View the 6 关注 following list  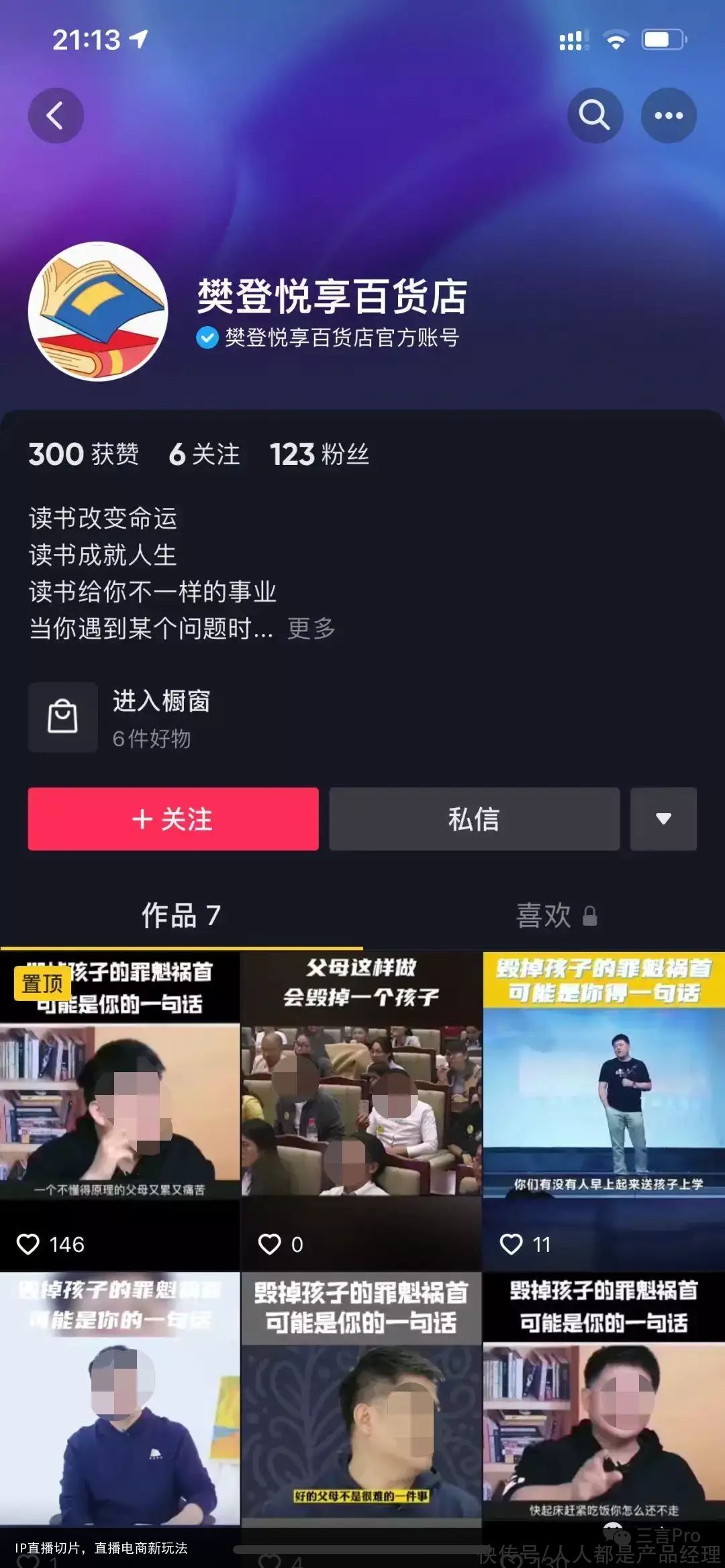204,454
